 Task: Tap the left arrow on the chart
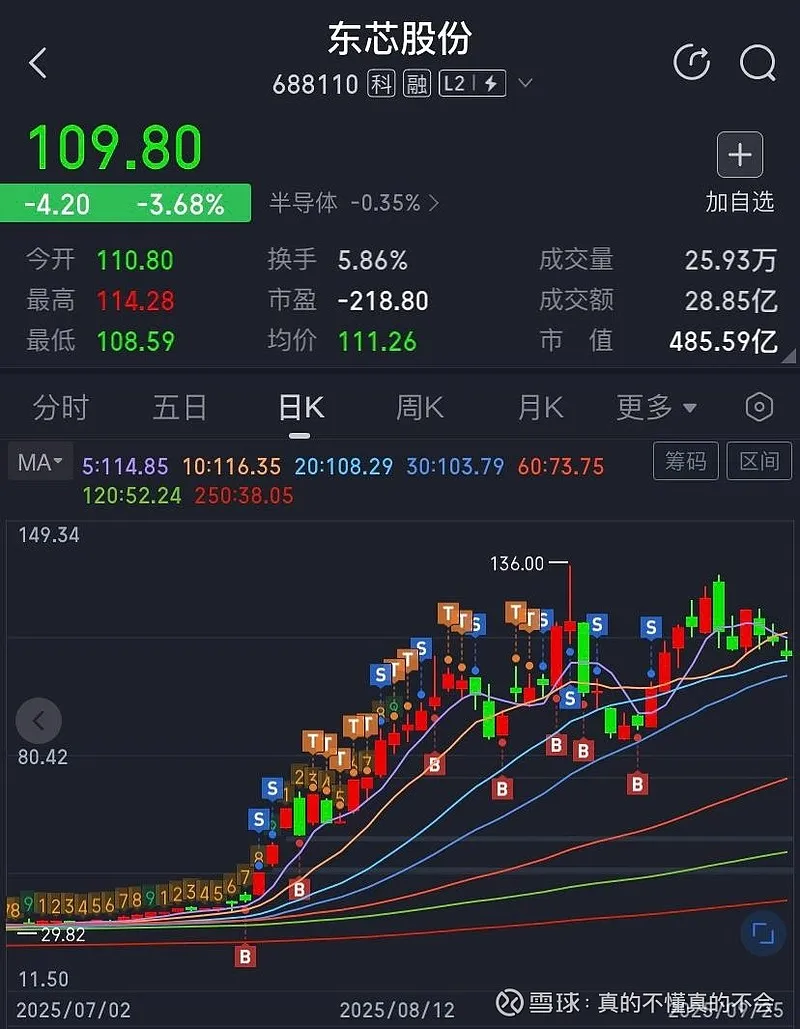pyautogui.click(x=39, y=720)
